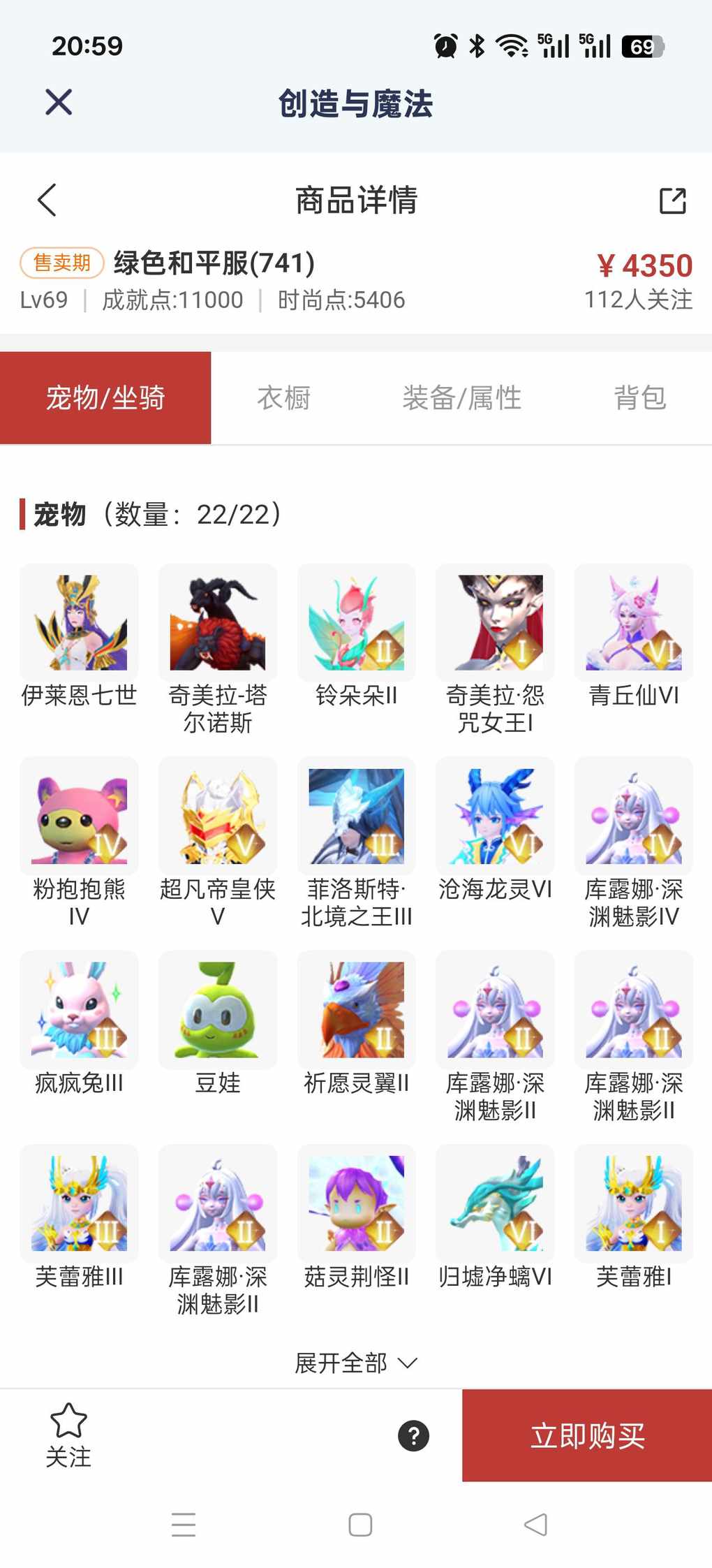Open 沧海龙灵VI pet tile
The height and width of the screenshot is (1568, 712).
(495, 816)
